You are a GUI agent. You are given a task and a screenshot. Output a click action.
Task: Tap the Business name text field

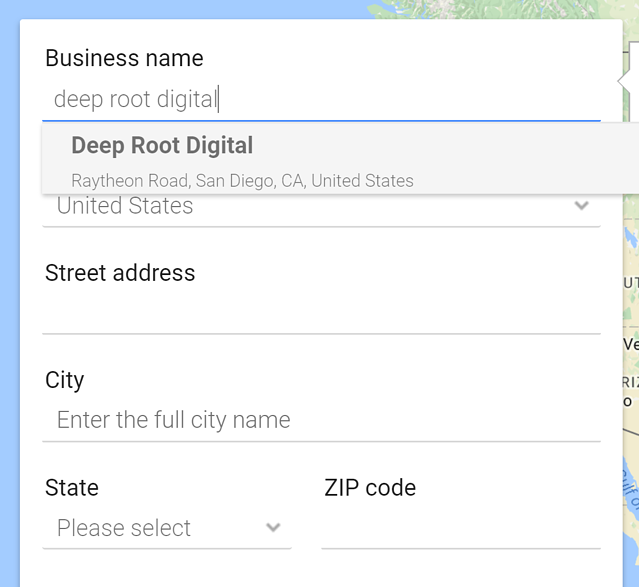pos(320,99)
